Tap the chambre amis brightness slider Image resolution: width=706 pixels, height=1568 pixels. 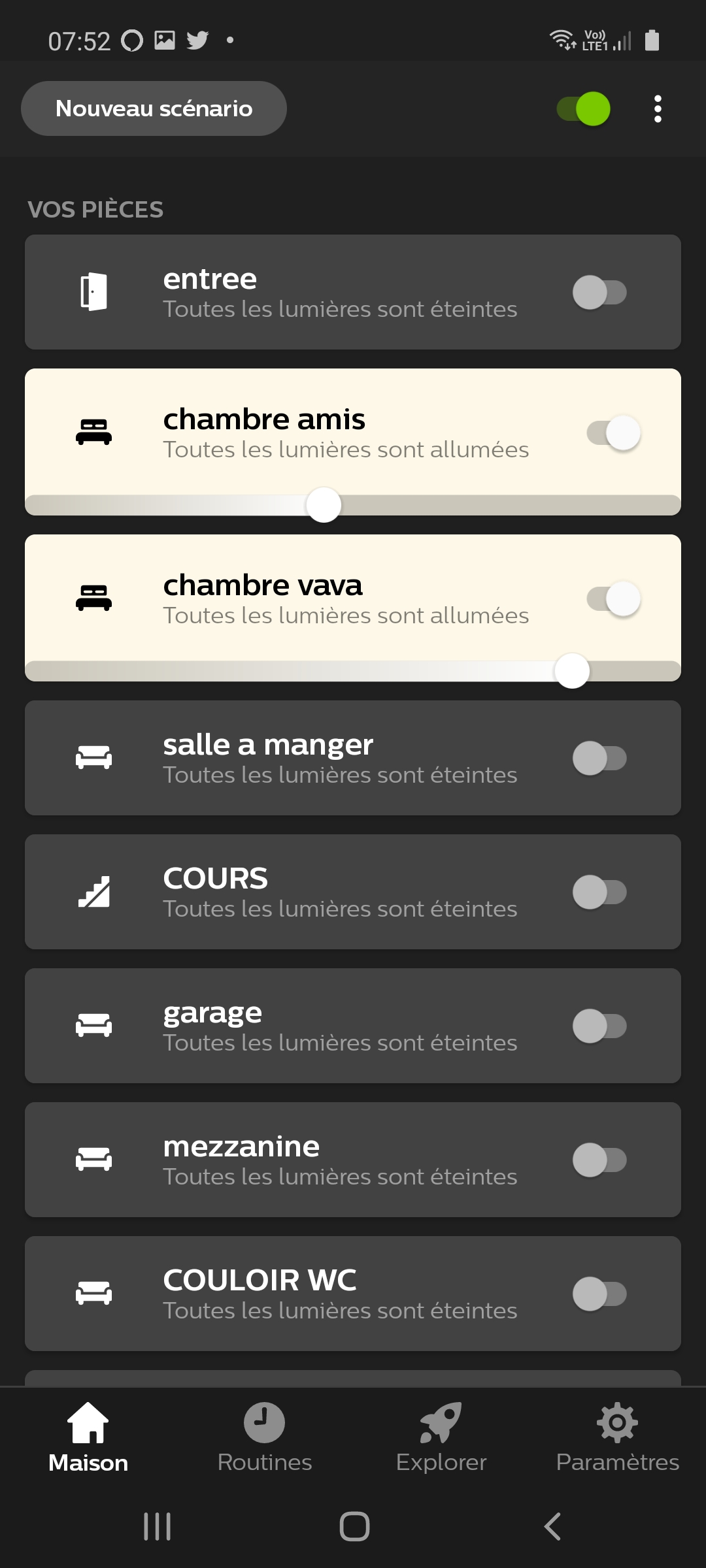point(353,504)
